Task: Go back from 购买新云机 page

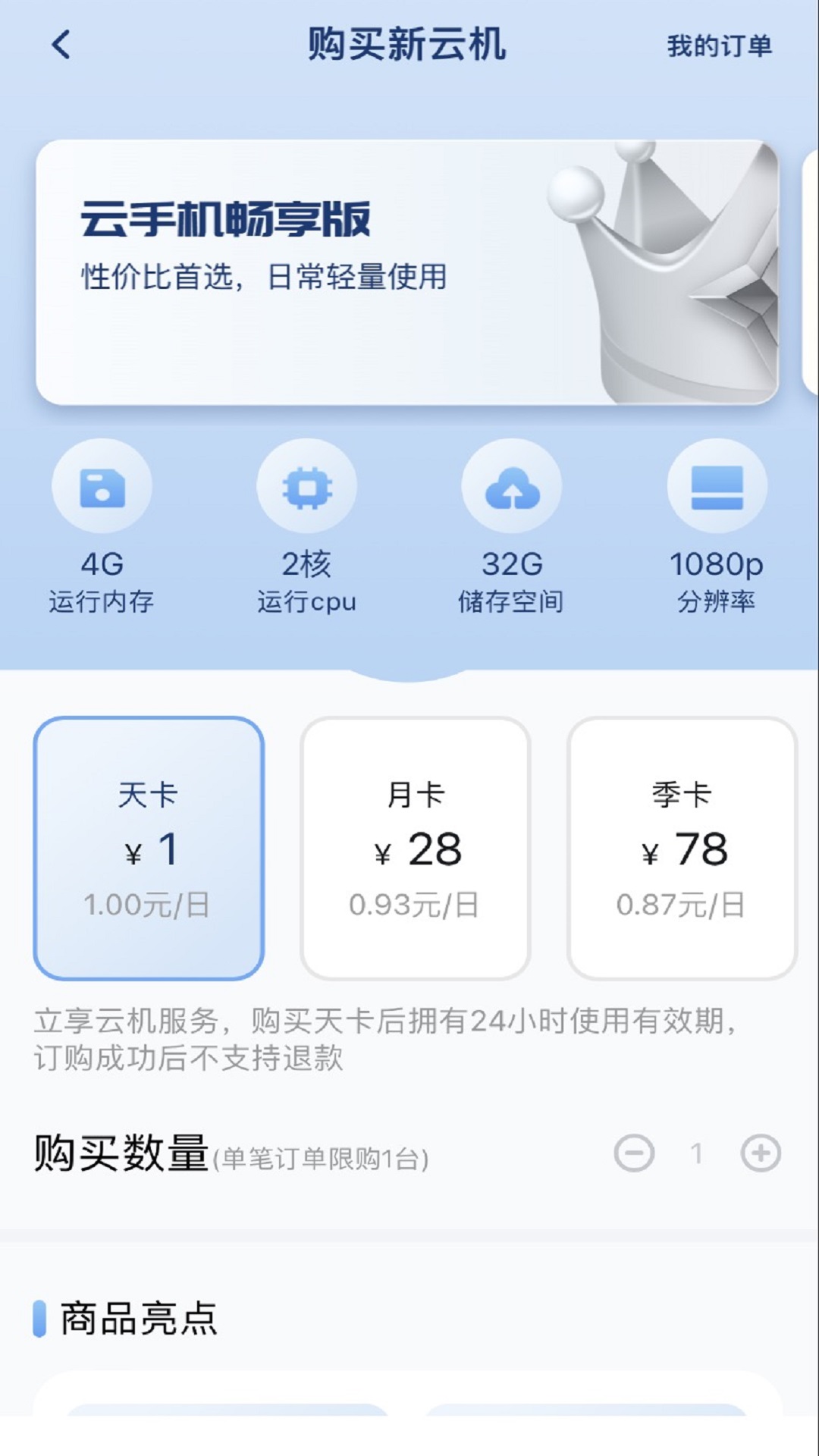Action: [x=61, y=45]
